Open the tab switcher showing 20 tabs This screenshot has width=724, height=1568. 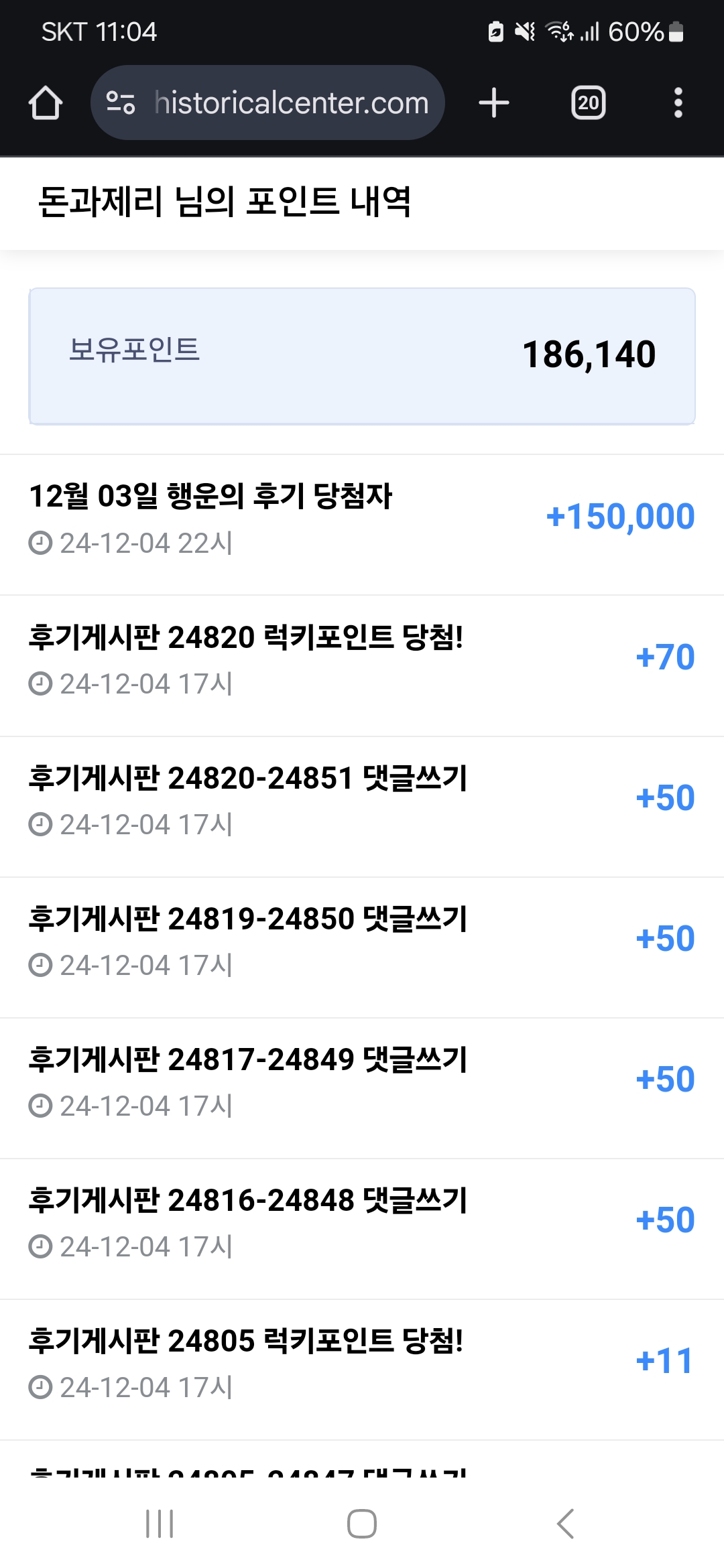tap(588, 103)
